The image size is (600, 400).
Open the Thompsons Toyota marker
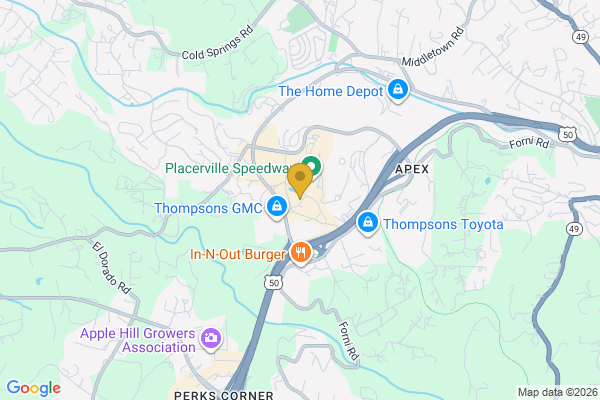click(367, 222)
